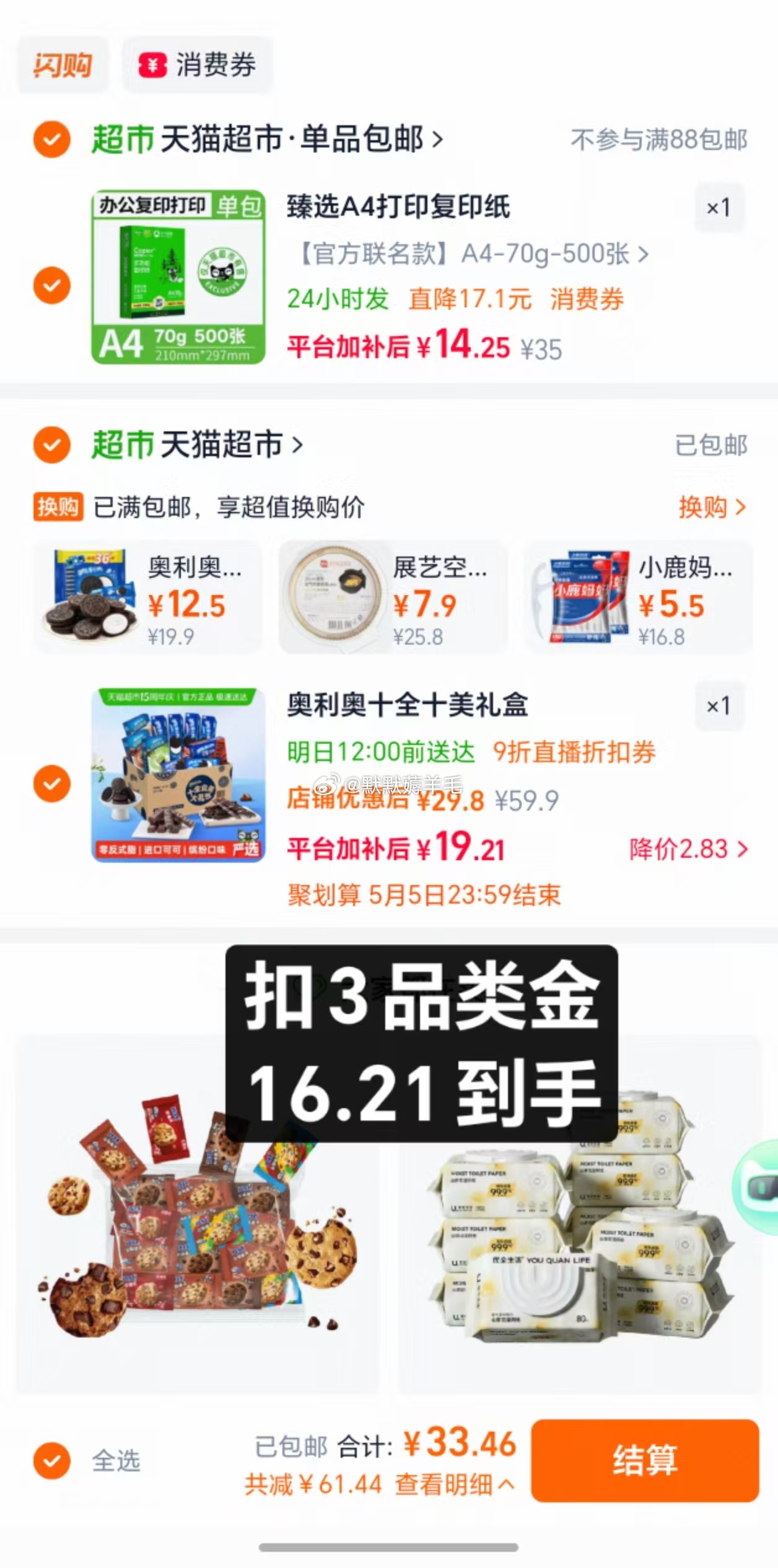This screenshot has width=778, height=1568.
Task: Adjust quantity of 奥利奥十全十美礼盒
Action: tap(719, 706)
